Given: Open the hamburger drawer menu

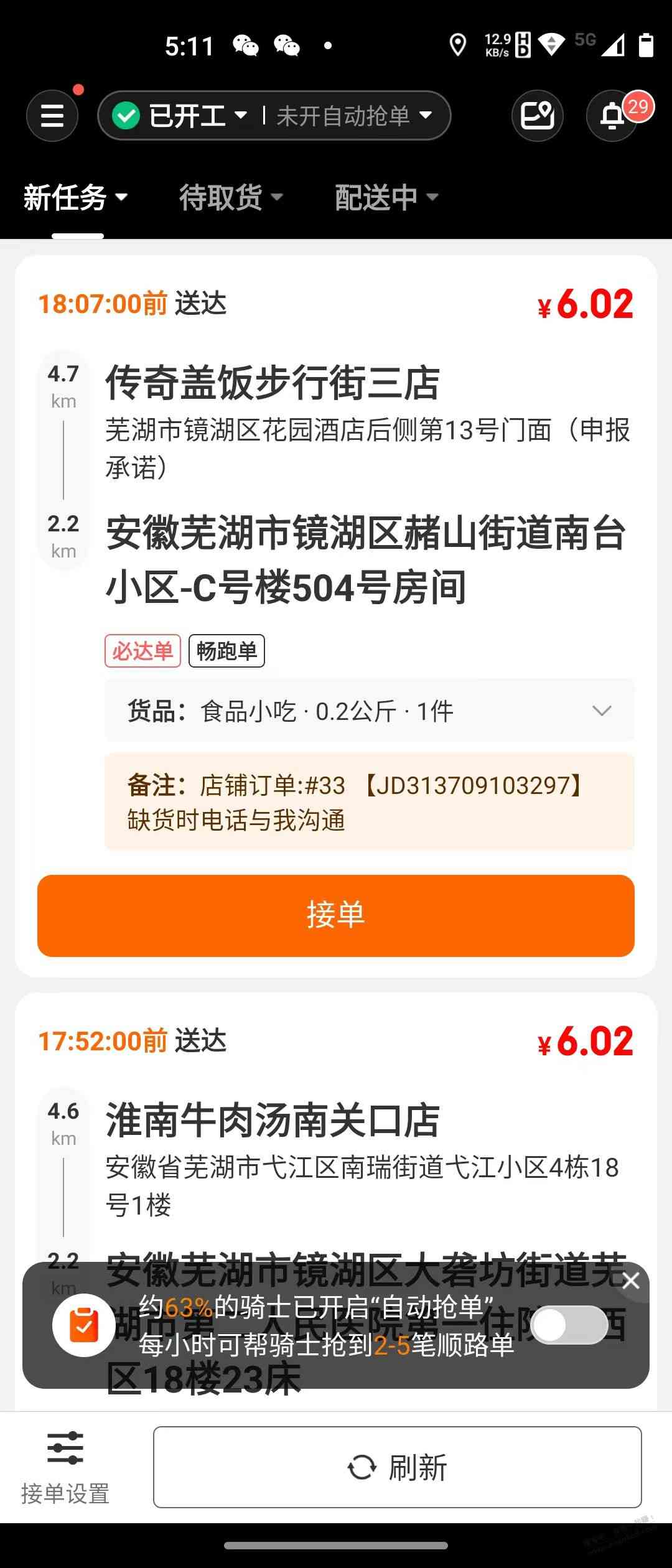Looking at the screenshot, I should [x=52, y=116].
